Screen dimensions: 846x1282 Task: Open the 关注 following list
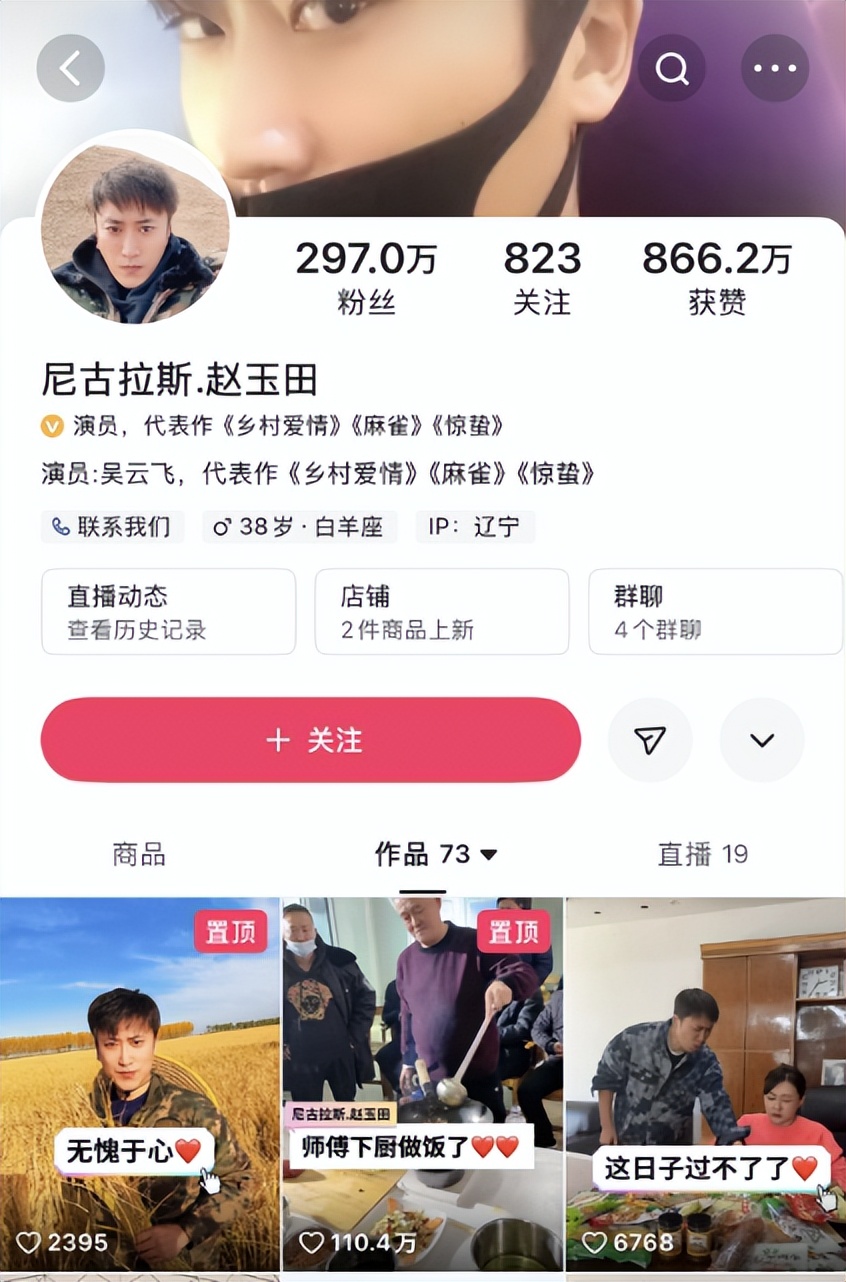(x=541, y=277)
